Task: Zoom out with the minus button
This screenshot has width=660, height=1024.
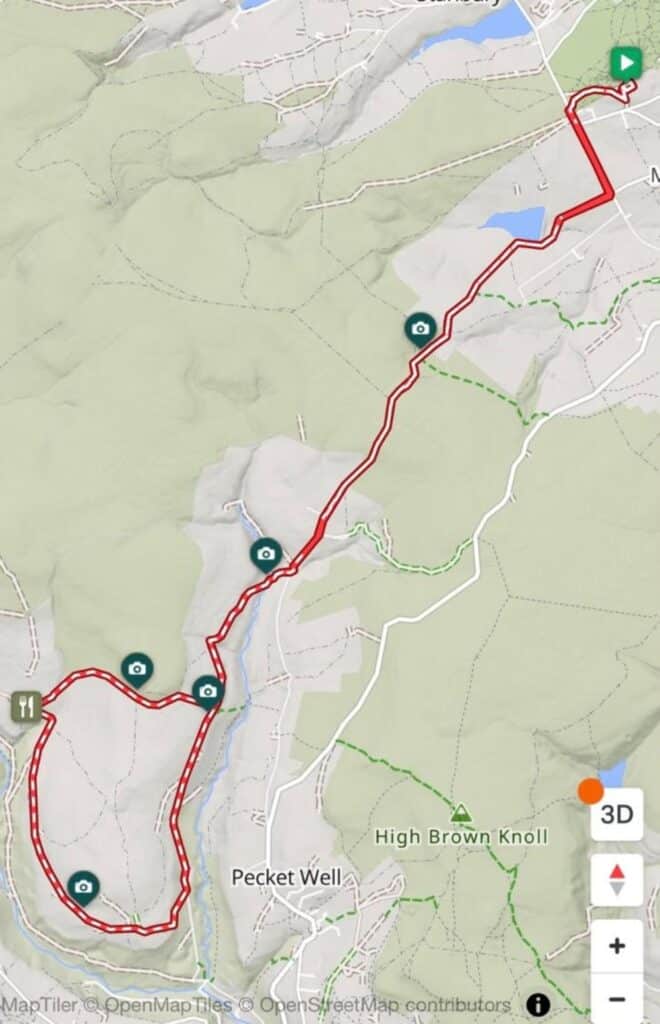Action: [x=617, y=999]
